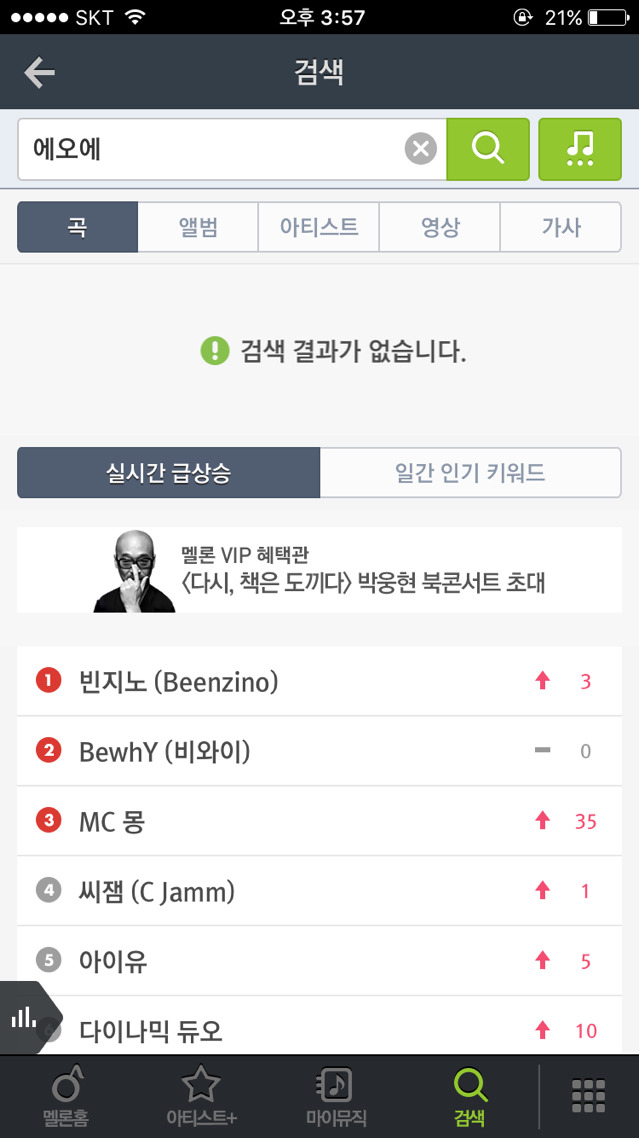Go to 멜론홈 in bottom navigation
This screenshot has width=639, height=1138.
[65, 1097]
